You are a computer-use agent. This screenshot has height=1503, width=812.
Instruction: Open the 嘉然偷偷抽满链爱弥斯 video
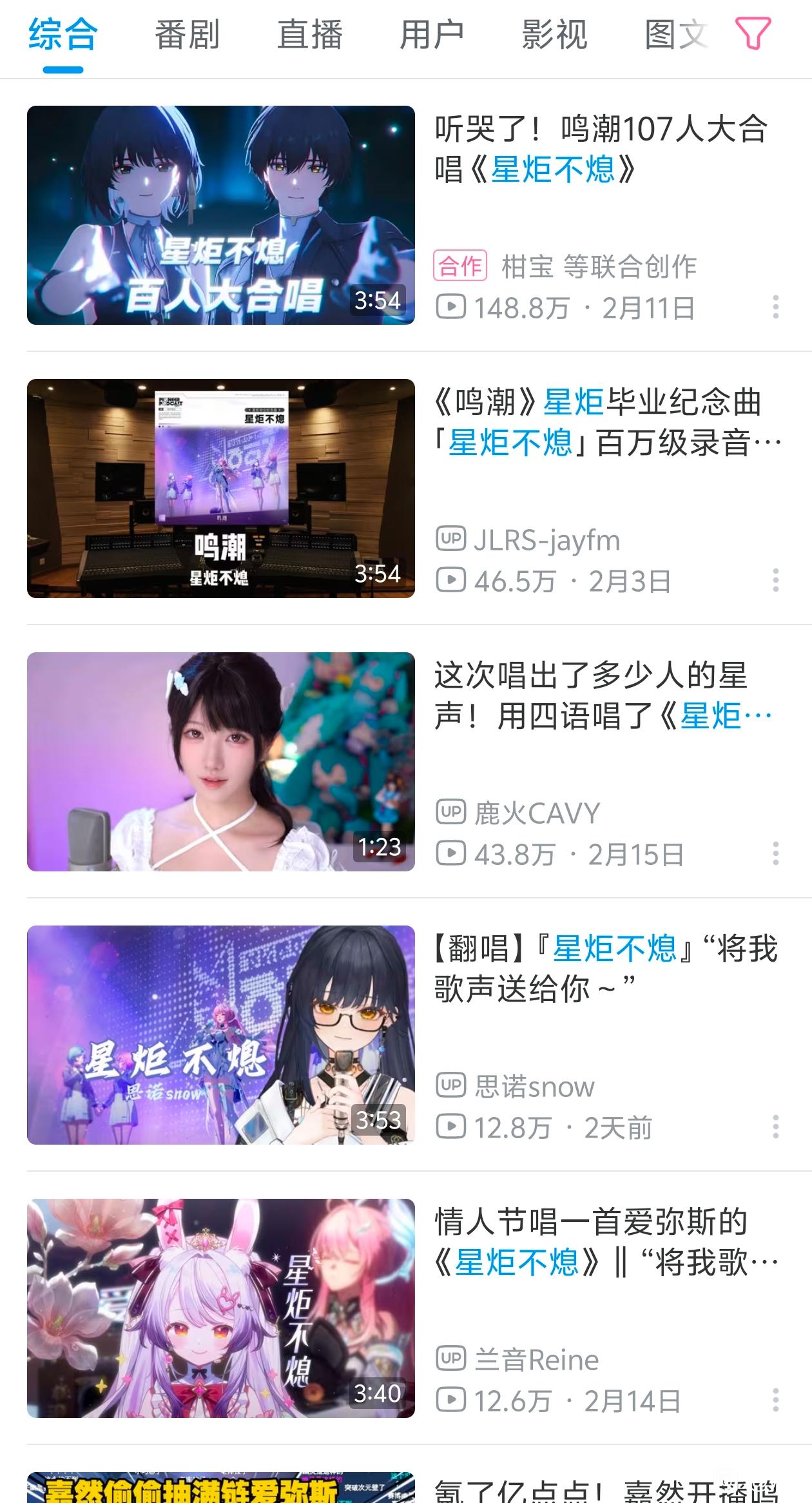(x=220, y=1488)
